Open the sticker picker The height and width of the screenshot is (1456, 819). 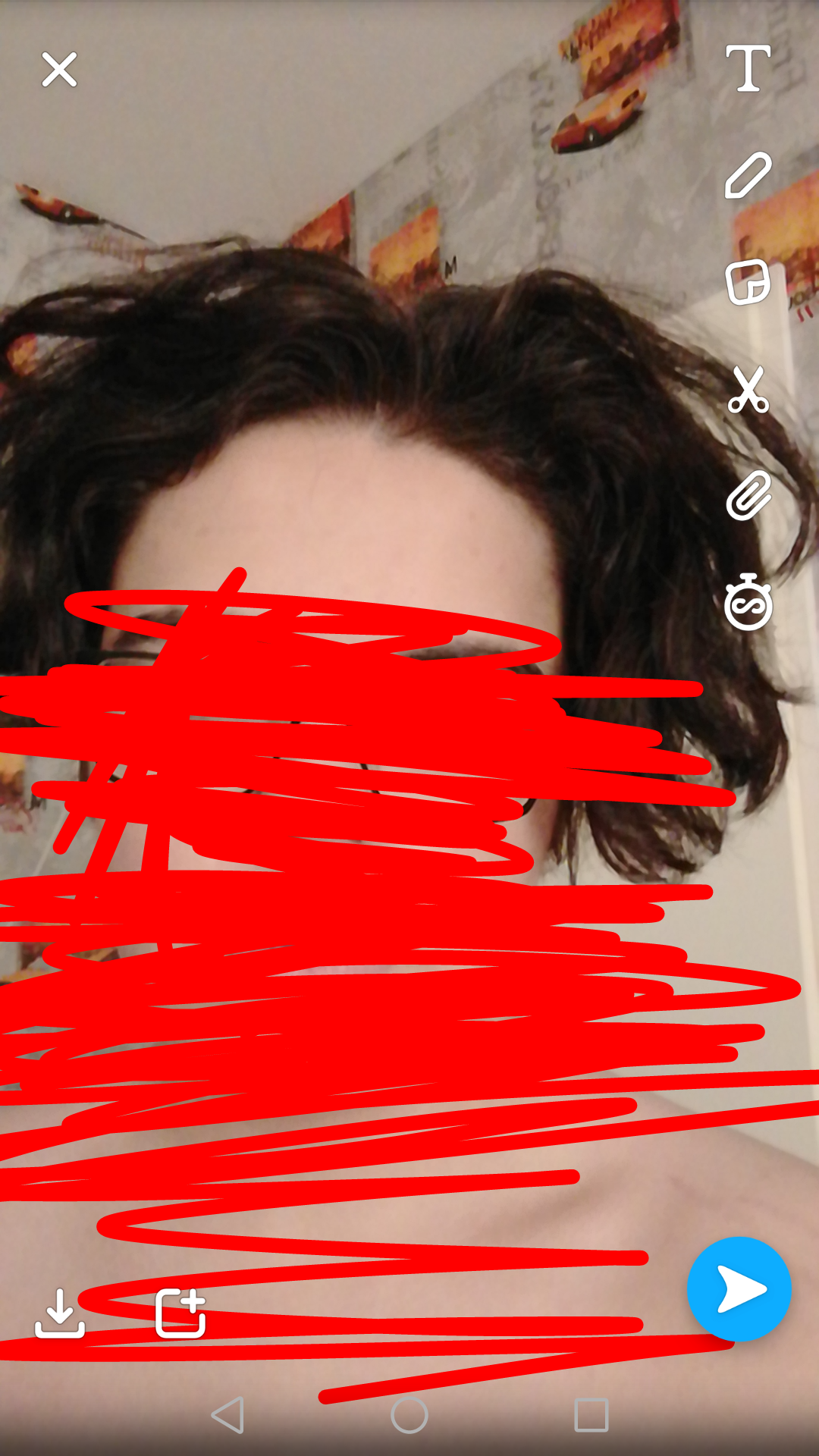pyautogui.click(x=748, y=282)
